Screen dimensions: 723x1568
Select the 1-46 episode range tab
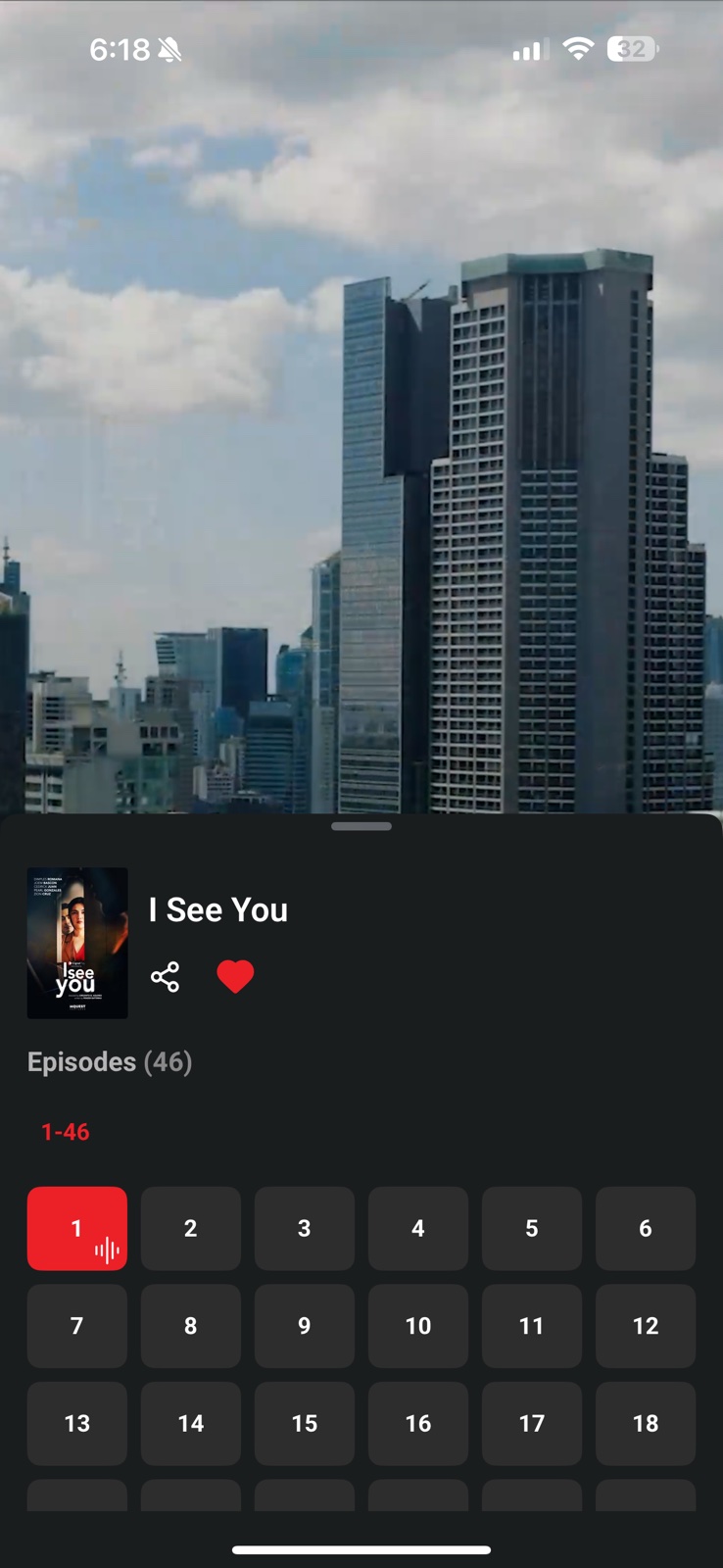pos(66,1132)
